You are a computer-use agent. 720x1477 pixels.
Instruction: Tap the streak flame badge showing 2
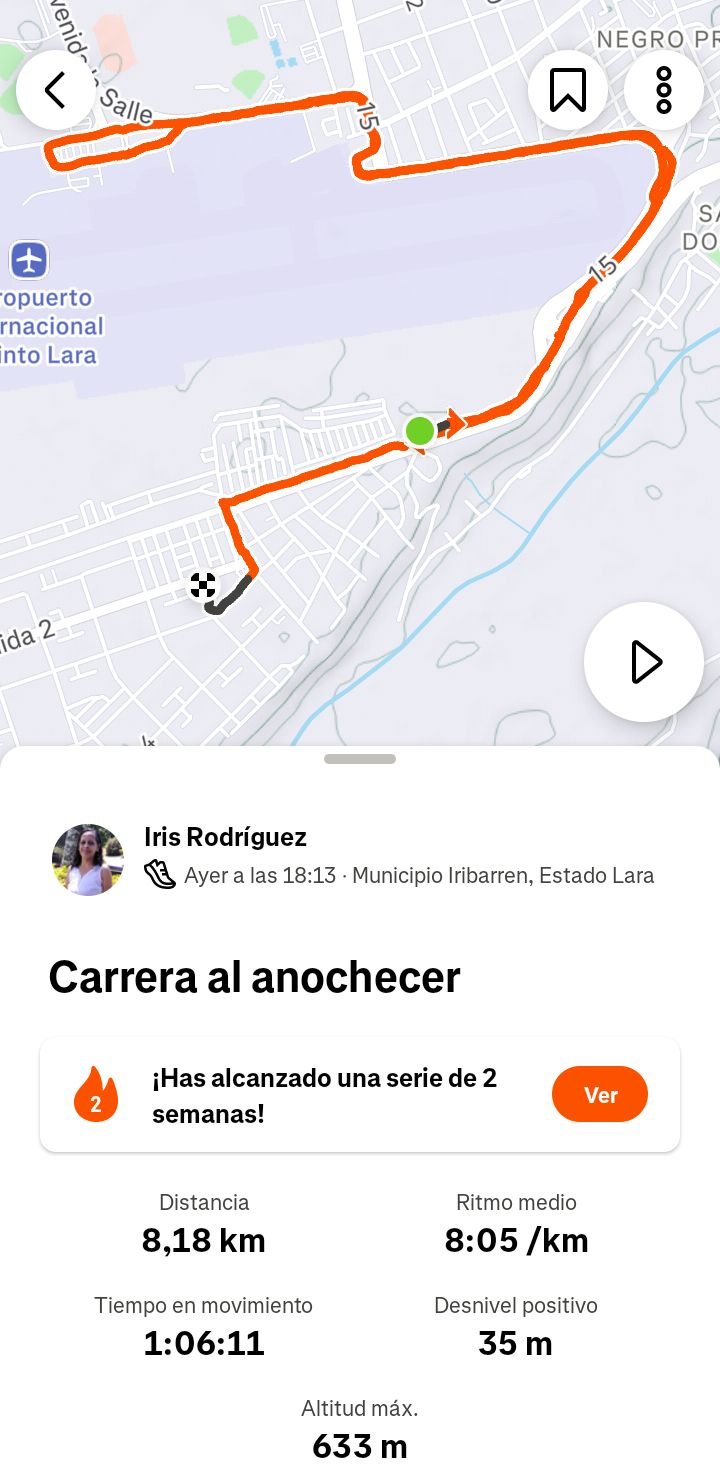point(97,1093)
